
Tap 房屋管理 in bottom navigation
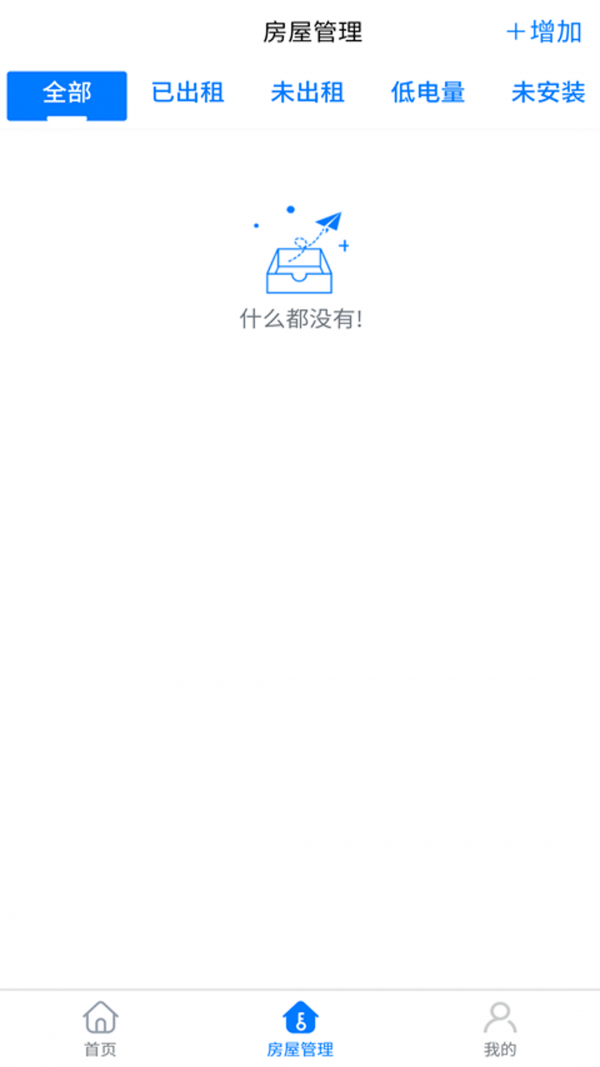300,1029
